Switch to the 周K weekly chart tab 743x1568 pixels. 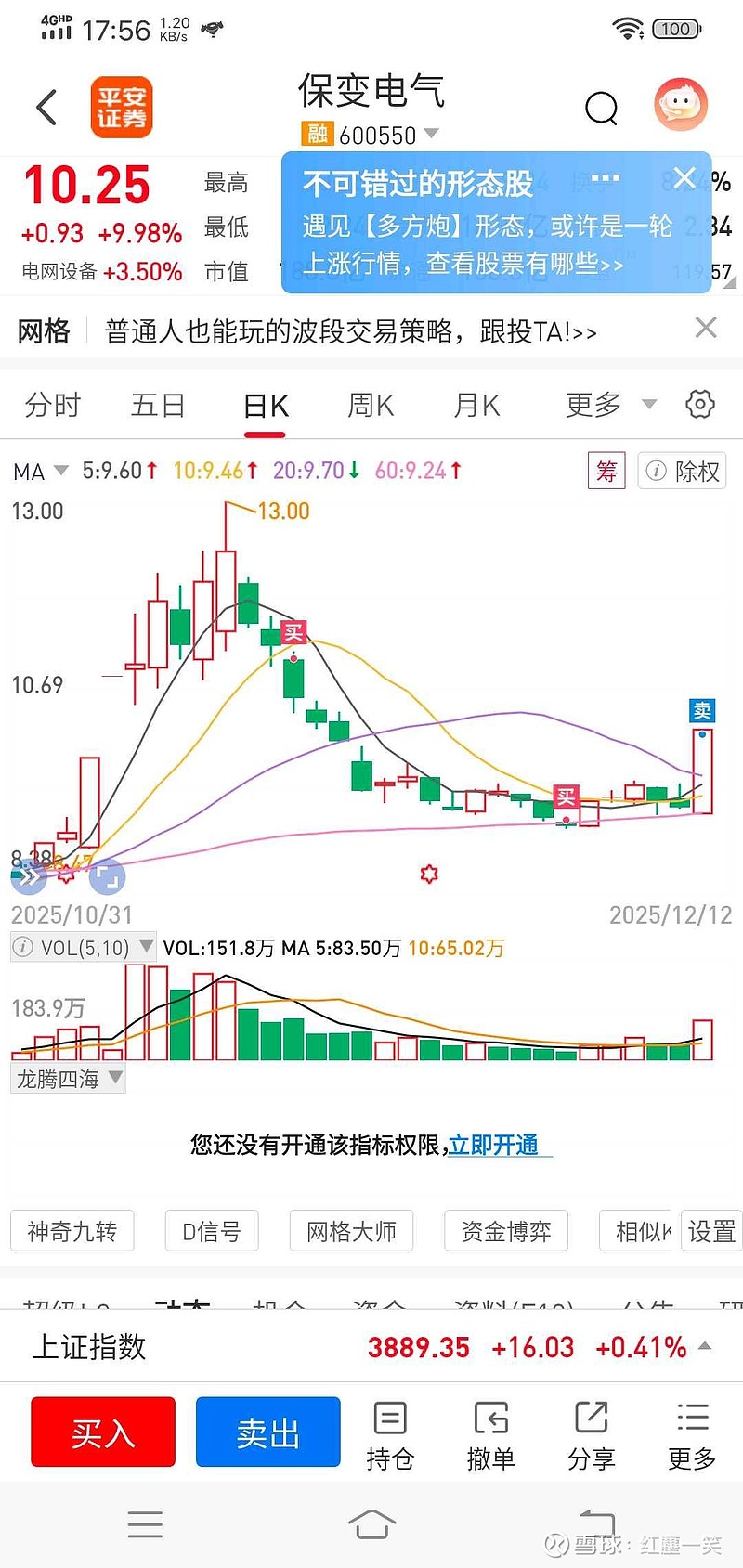coord(370,404)
